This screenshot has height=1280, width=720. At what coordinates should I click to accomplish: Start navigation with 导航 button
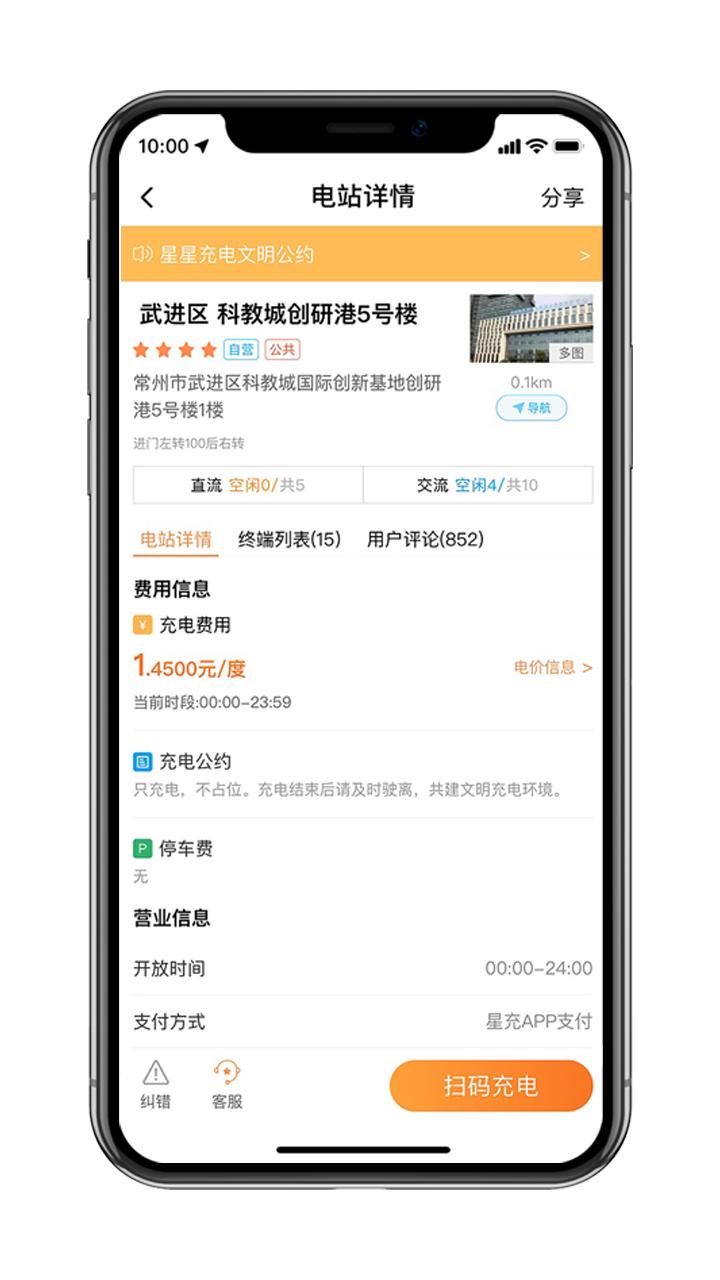[531, 408]
